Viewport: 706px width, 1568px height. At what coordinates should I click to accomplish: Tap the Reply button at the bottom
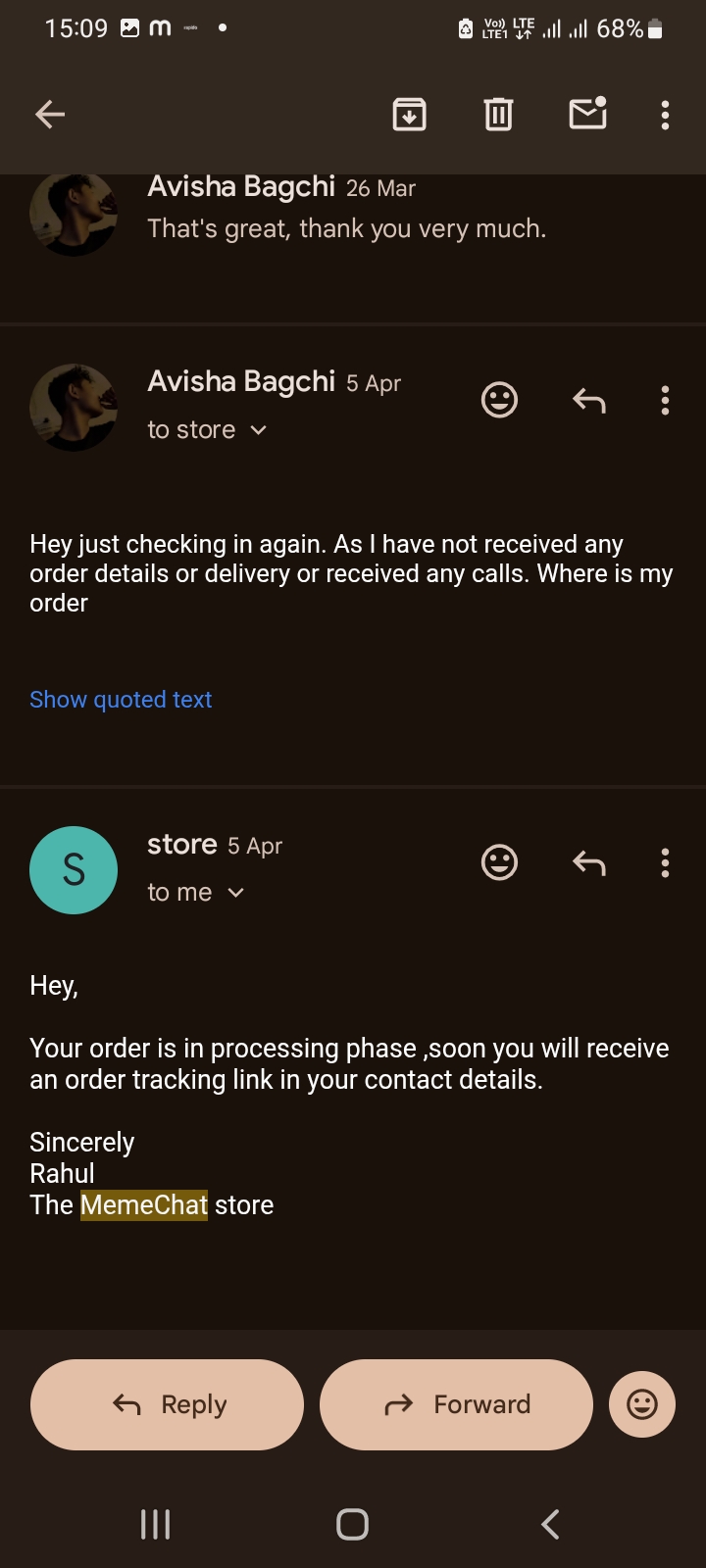click(x=168, y=1404)
